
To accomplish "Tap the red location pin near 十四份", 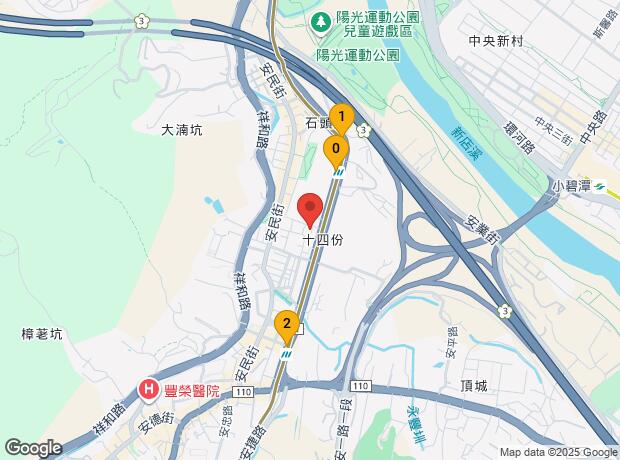I will click(310, 210).
